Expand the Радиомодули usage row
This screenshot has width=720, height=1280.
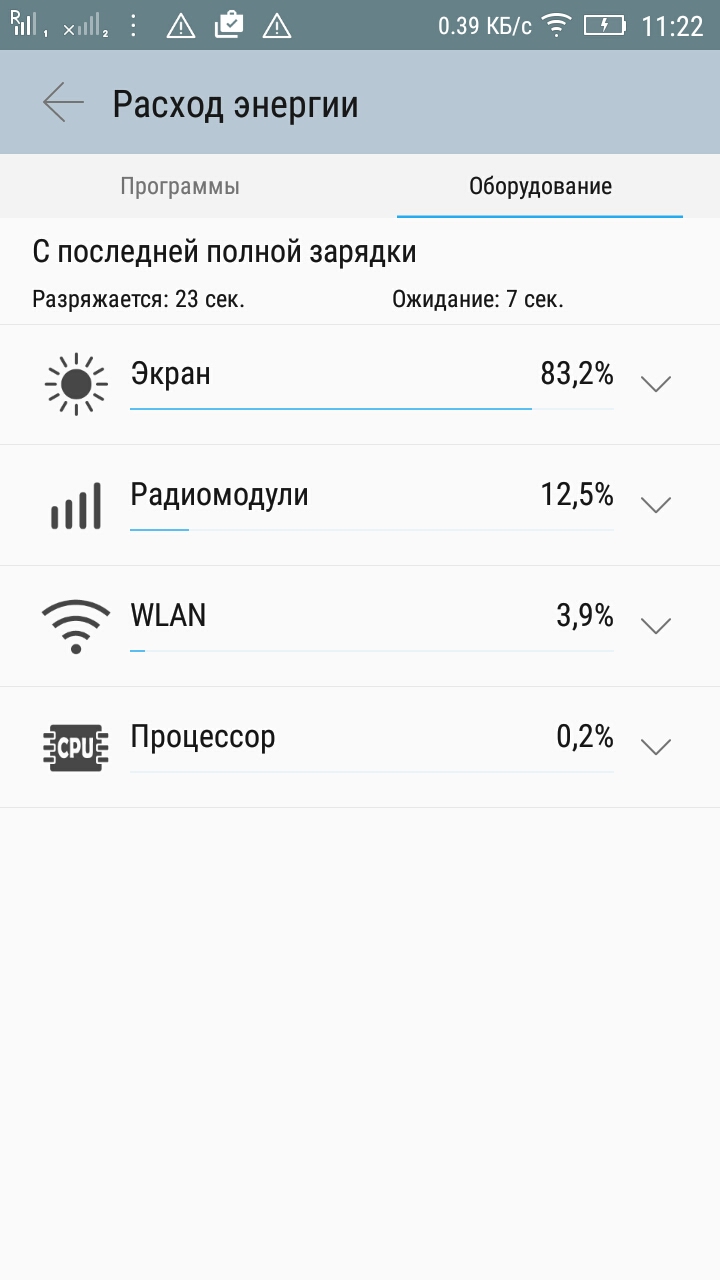click(x=655, y=505)
